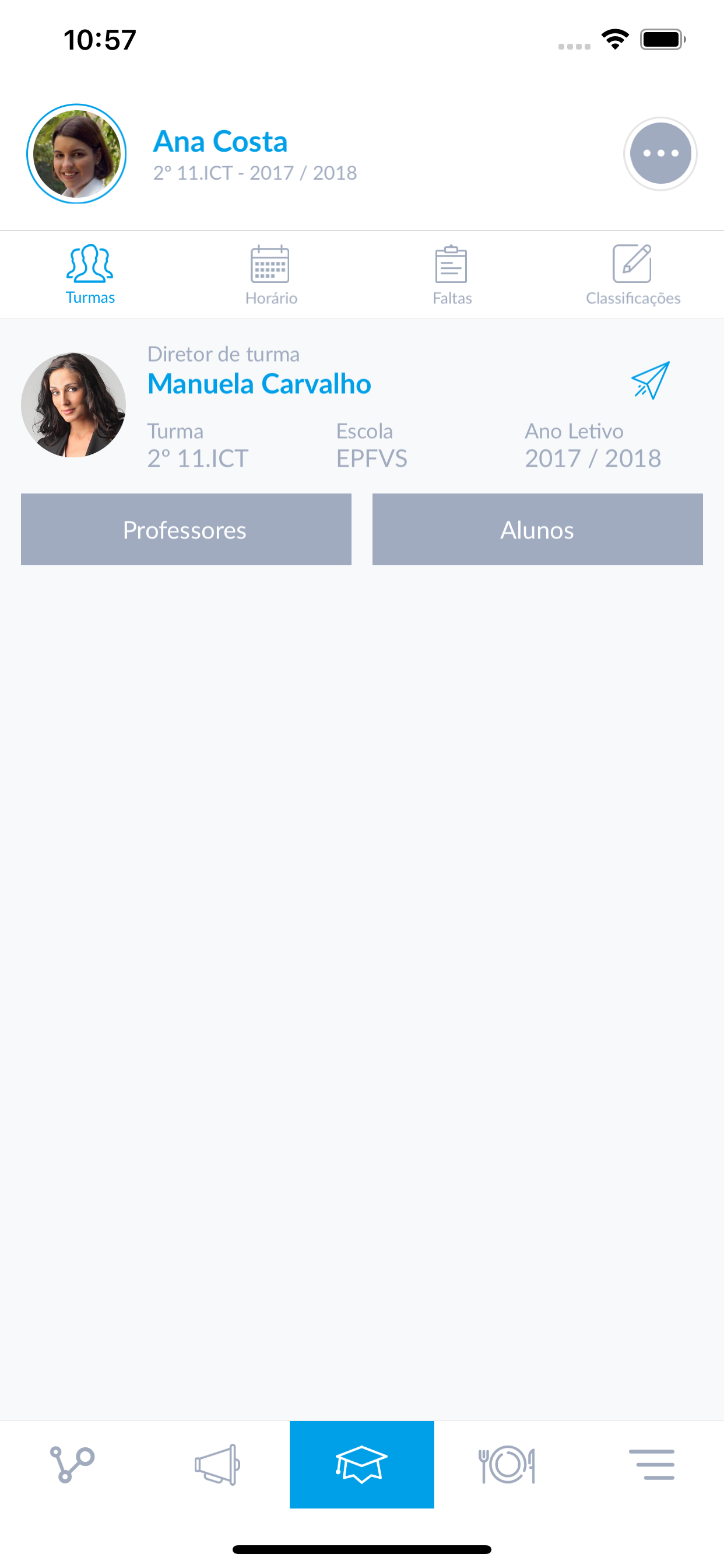Open the share graph icon in bottom bar
The width and height of the screenshot is (724, 1568).
(x=72, y=1465)
